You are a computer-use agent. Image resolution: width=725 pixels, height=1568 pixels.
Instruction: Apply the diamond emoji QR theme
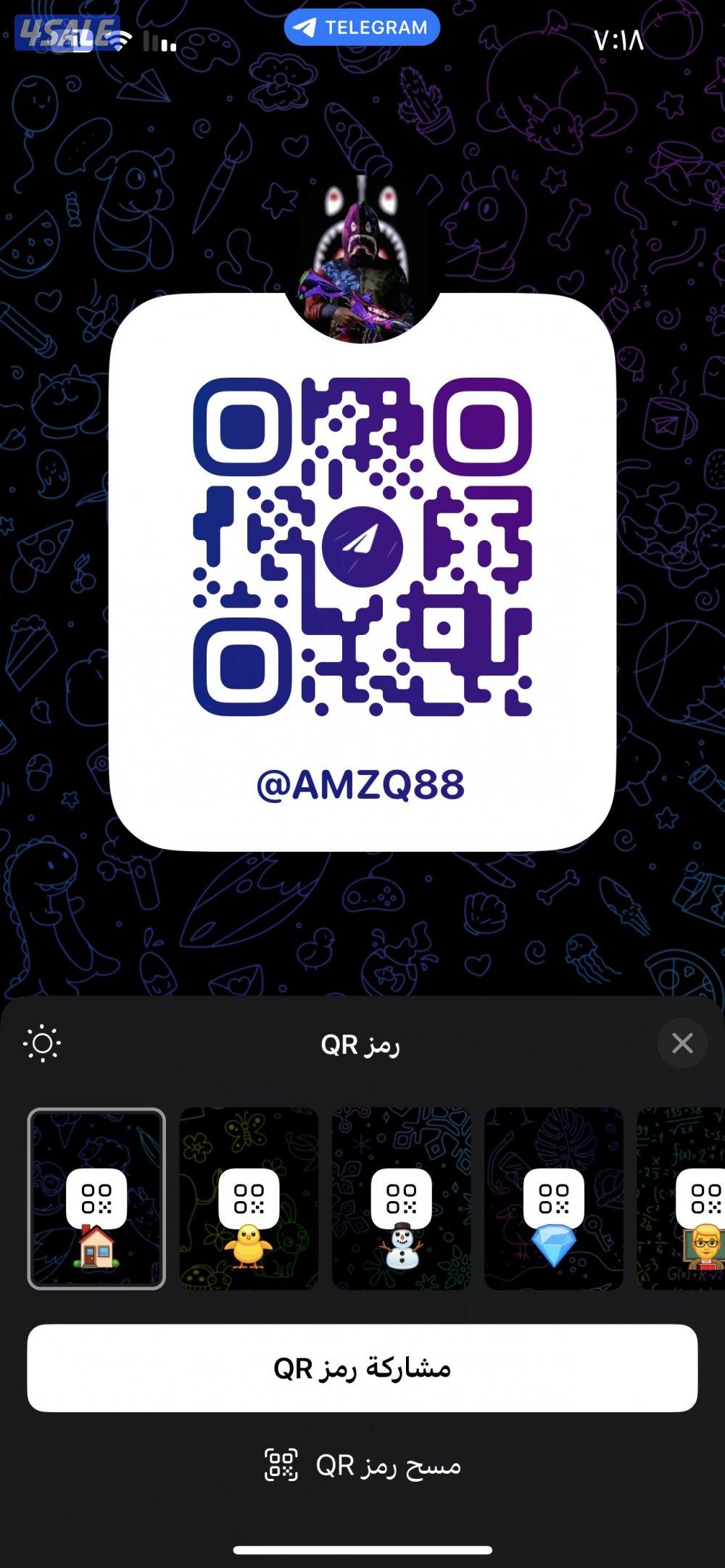(554, 1198)
